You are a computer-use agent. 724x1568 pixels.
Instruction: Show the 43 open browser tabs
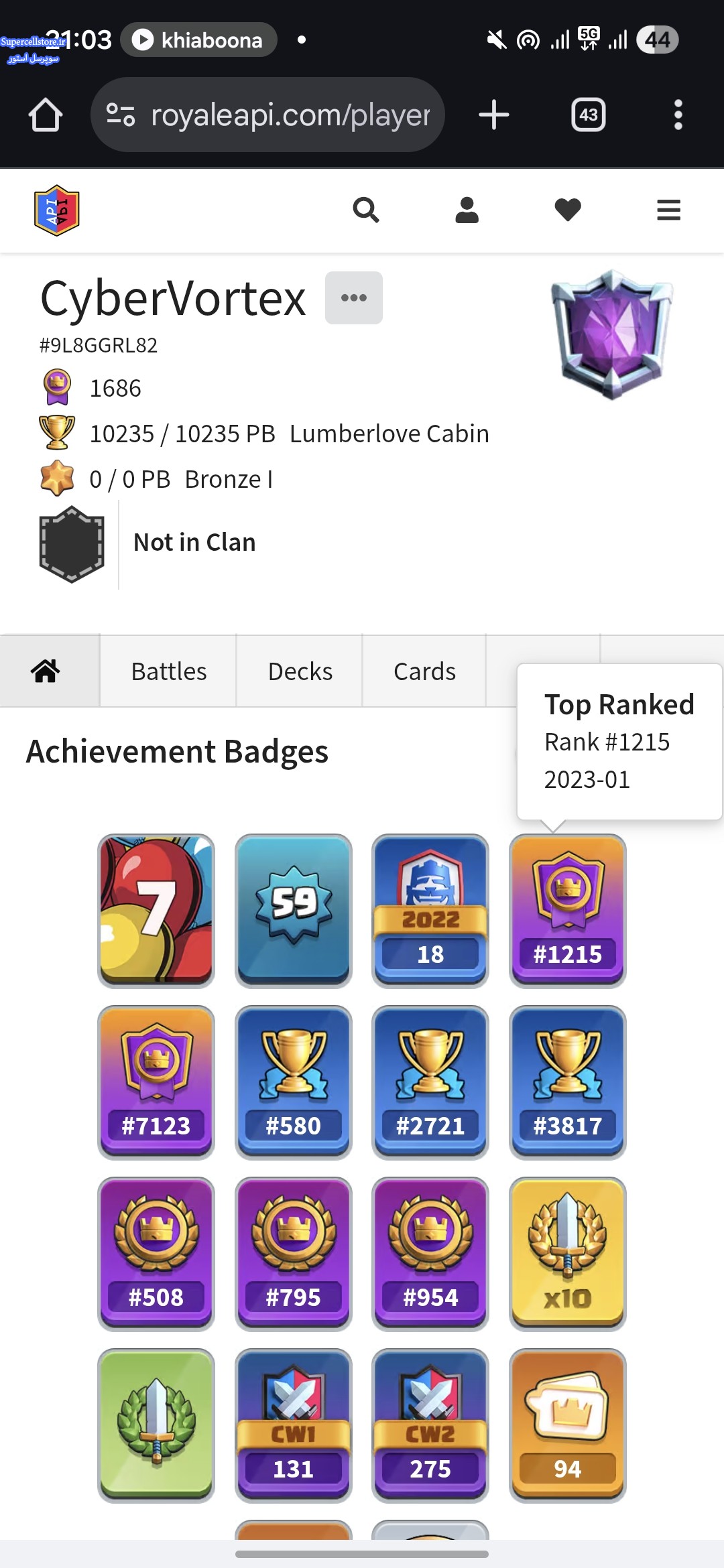coord(588,115)
